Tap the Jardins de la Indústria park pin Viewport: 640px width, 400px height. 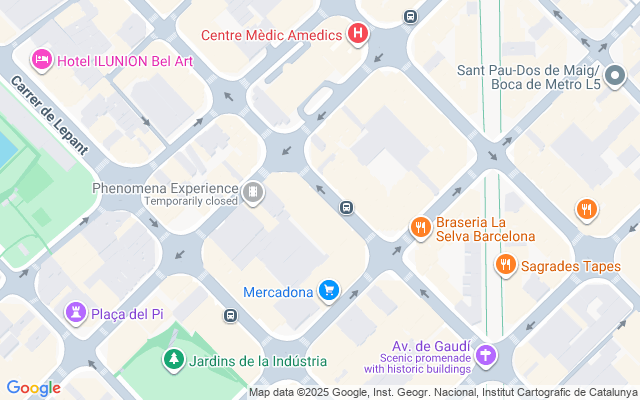[x=175, y=360]
